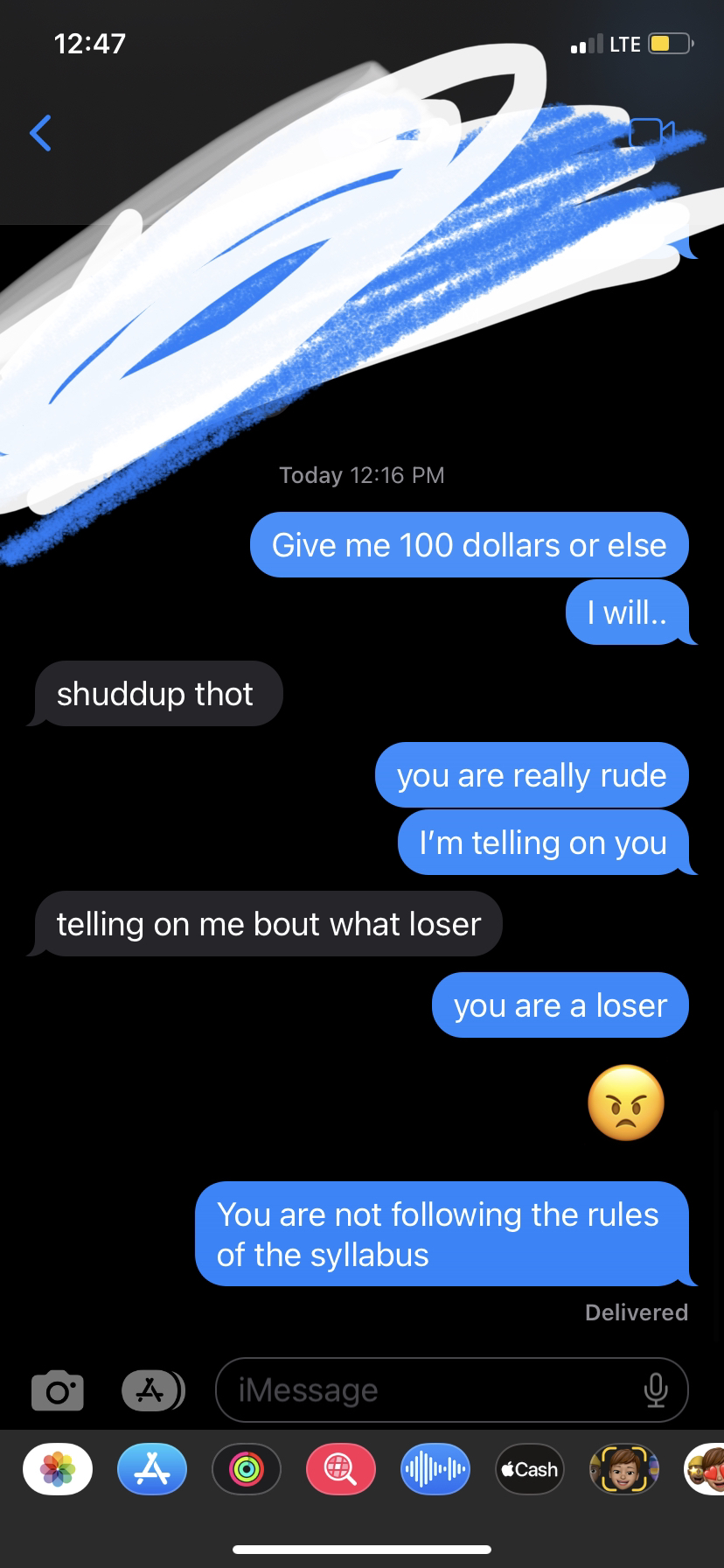Open the audio messages waveform app
The width and height of the screenshot is (724, 1568).
(x=435, y=1468)
